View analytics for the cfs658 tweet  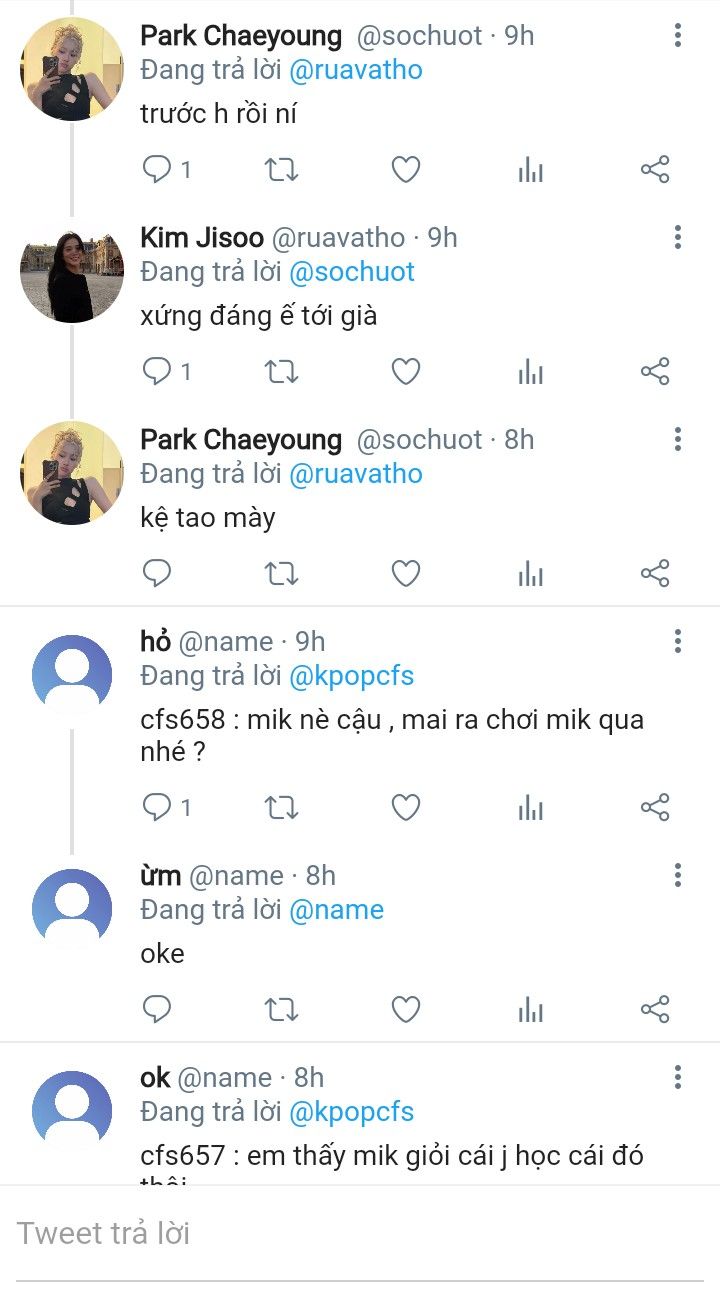531,808
